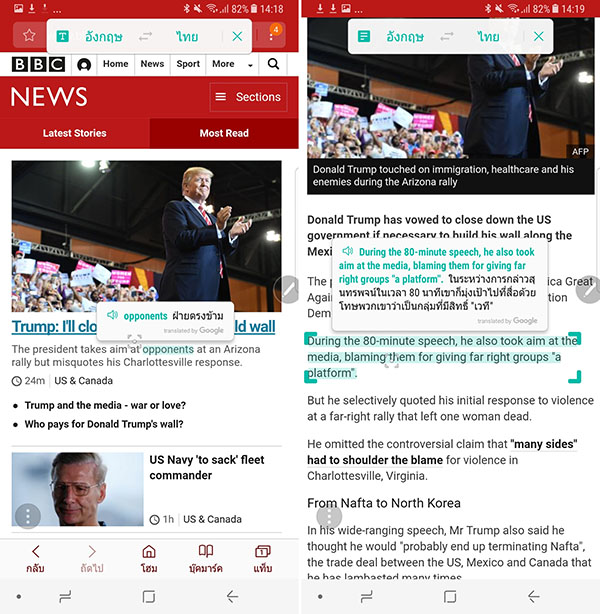Open the BBC News link in the header
The image size is (600, 614).
pyautogui.click(x=152, y=64)
